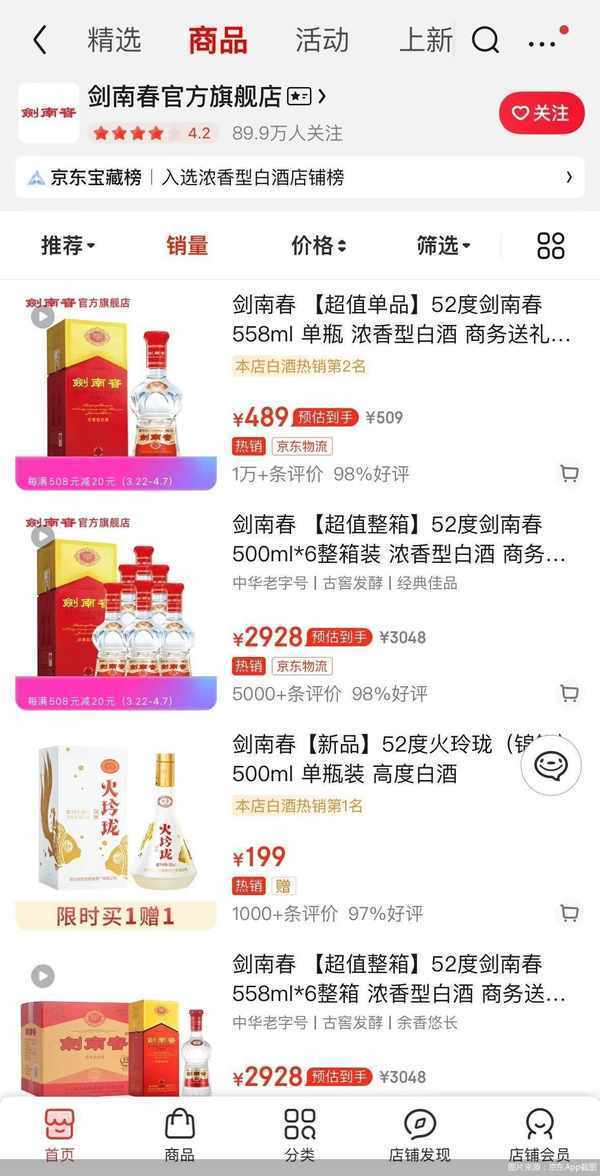The image size is (600, 1176).
Task: Open the 分类 bottom tab
Action: tap(300, 1135)
